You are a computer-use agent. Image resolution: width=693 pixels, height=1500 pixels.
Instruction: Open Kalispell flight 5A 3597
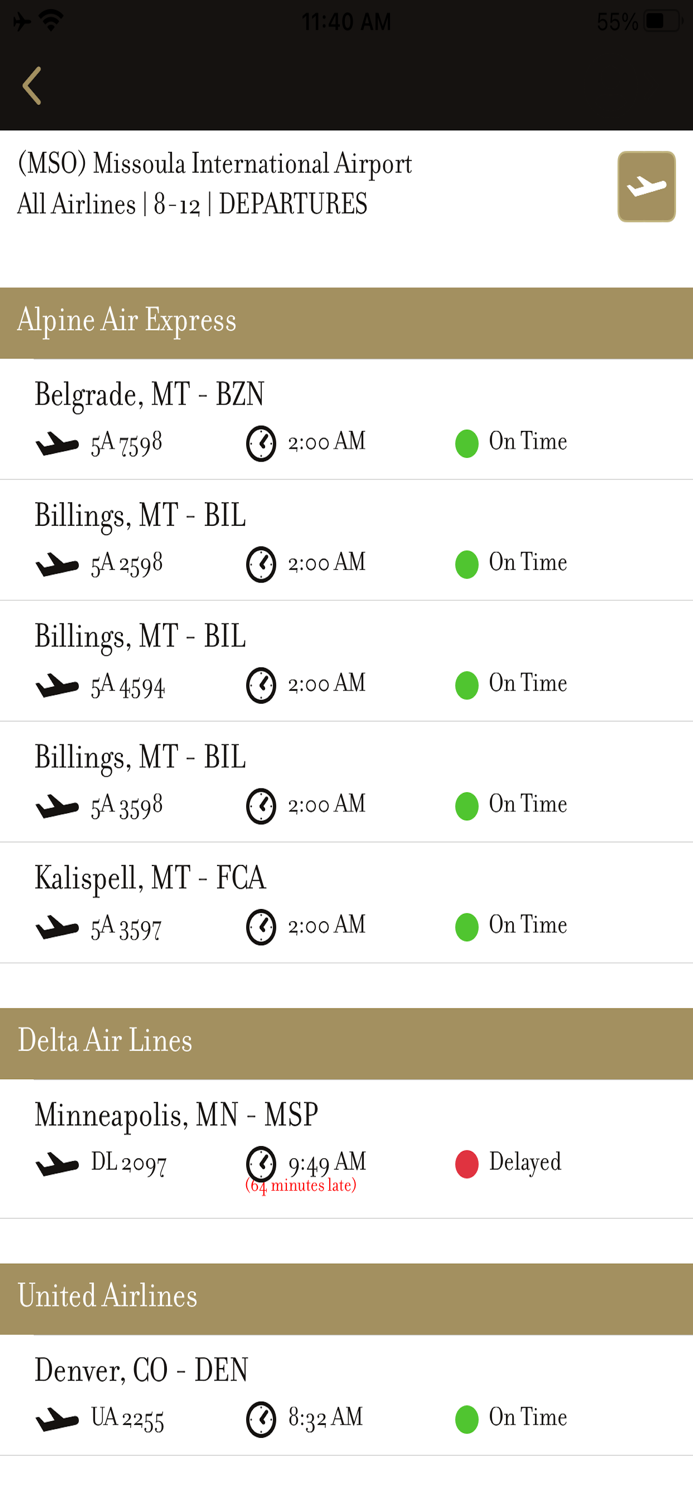pos(346,903)
